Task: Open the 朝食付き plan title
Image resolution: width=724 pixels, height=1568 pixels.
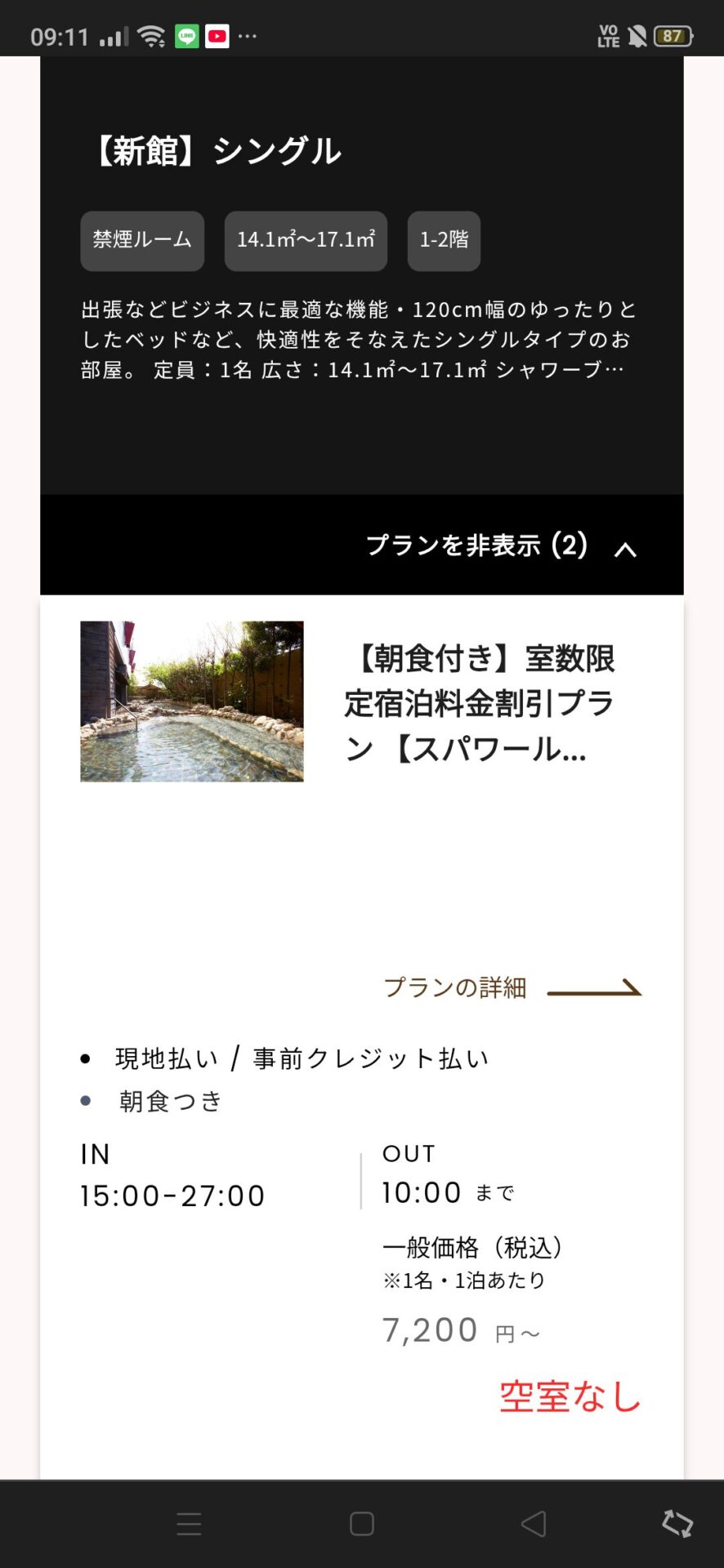Action: pyautogui.click(x=480, y=702)
